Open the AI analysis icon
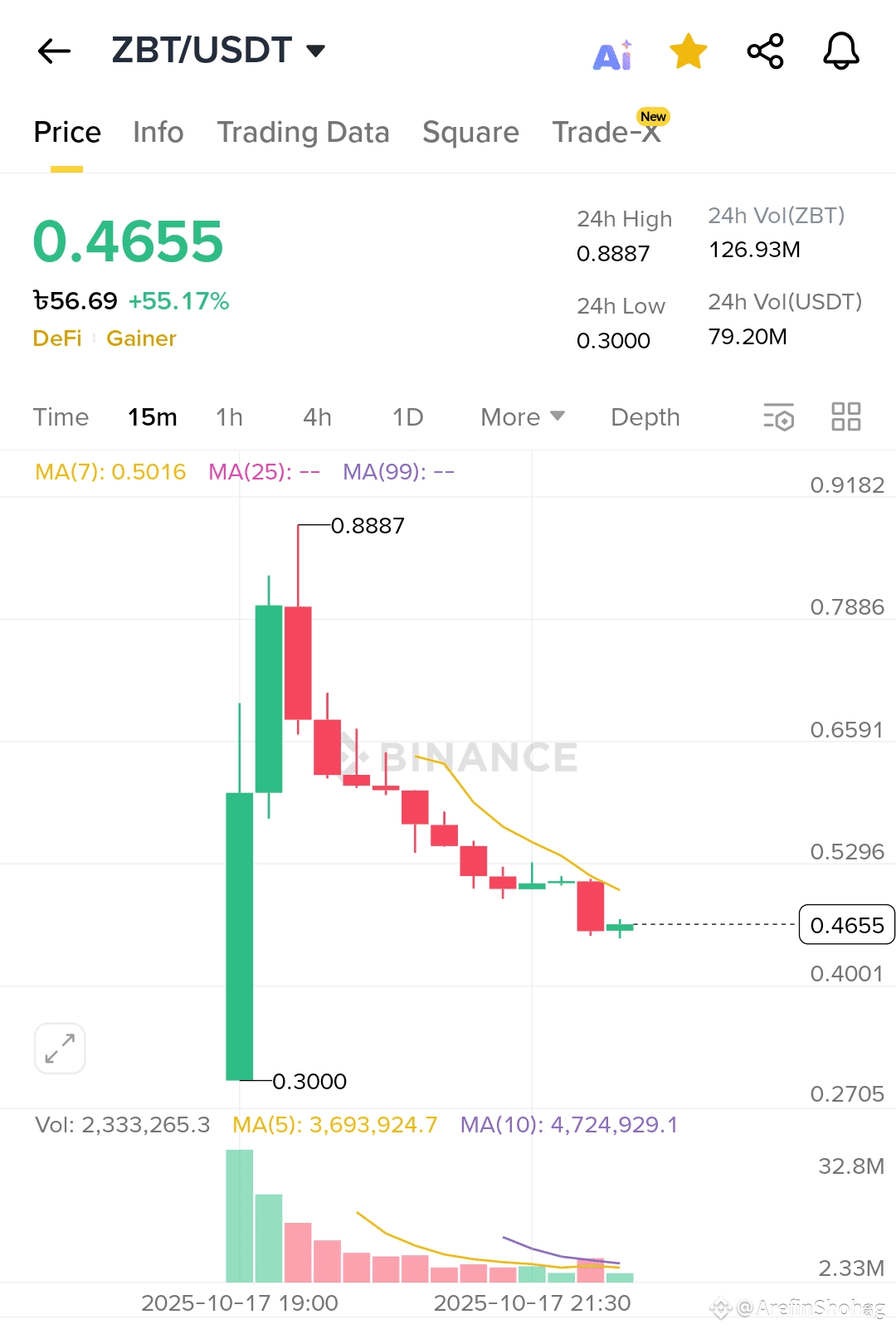The image size is (896, 1329). click(x=613, y=55)
